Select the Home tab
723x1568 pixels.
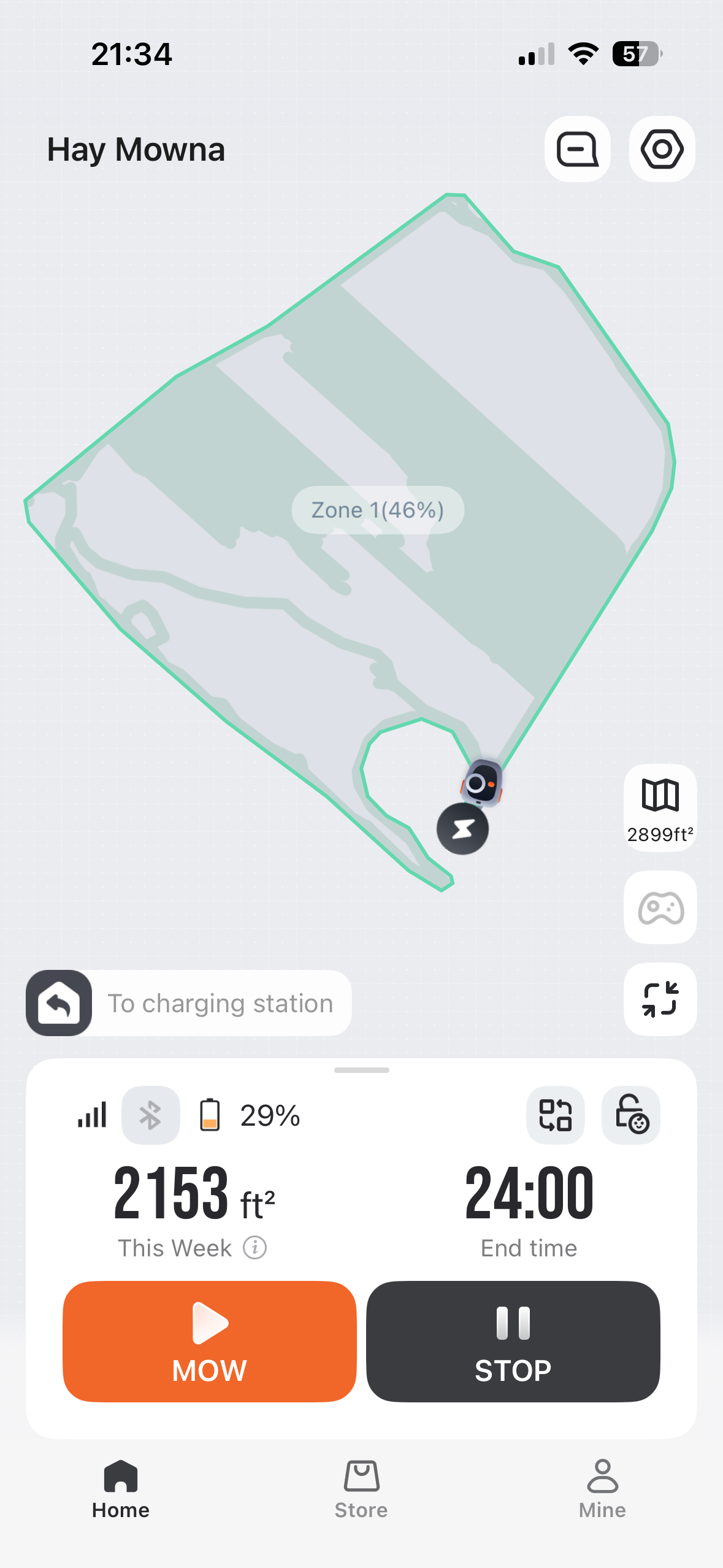(x=121, y=1489)
